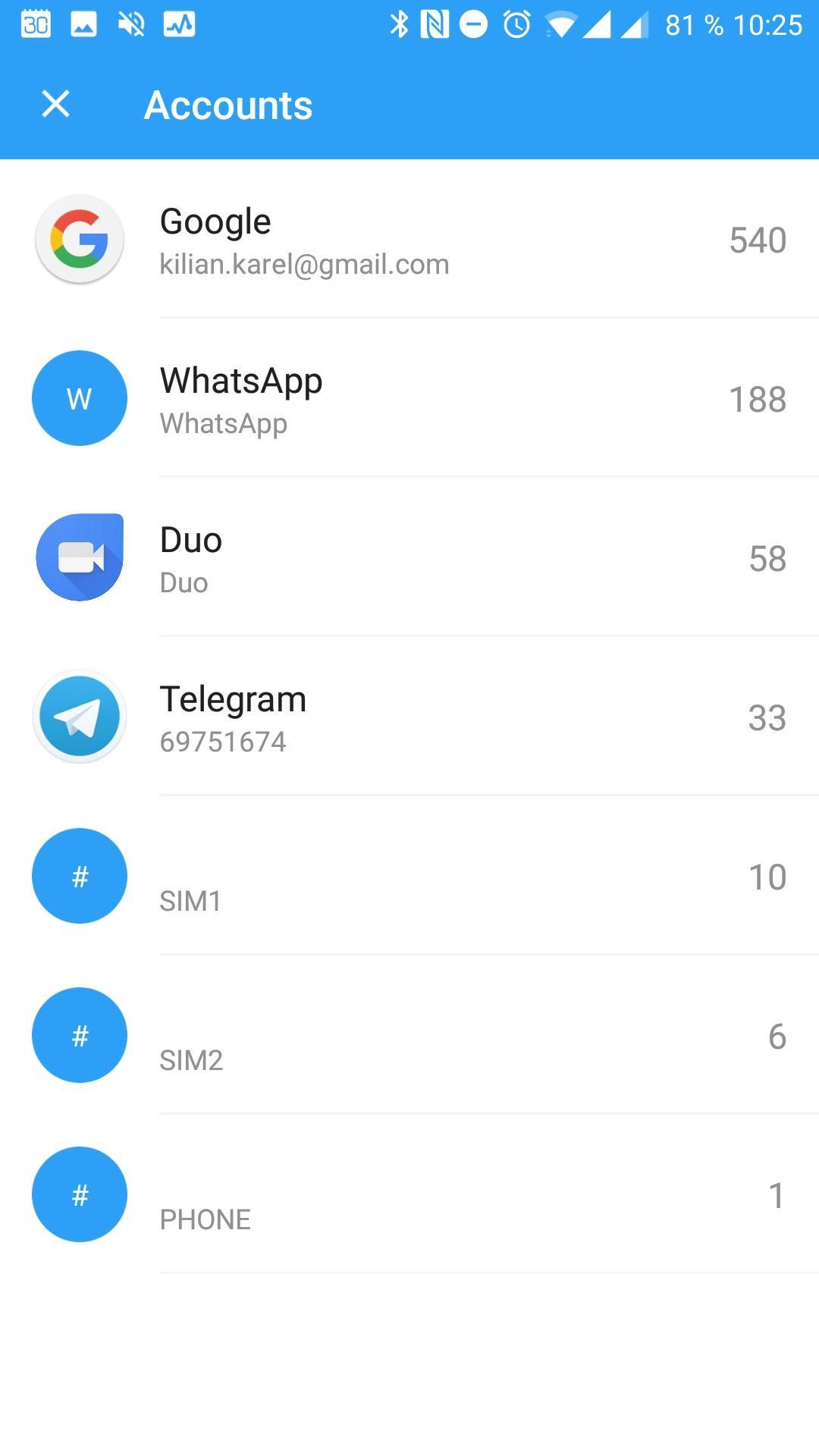819x1456 pixels.
Task: Open the Duo account
Action: (409, 557)
